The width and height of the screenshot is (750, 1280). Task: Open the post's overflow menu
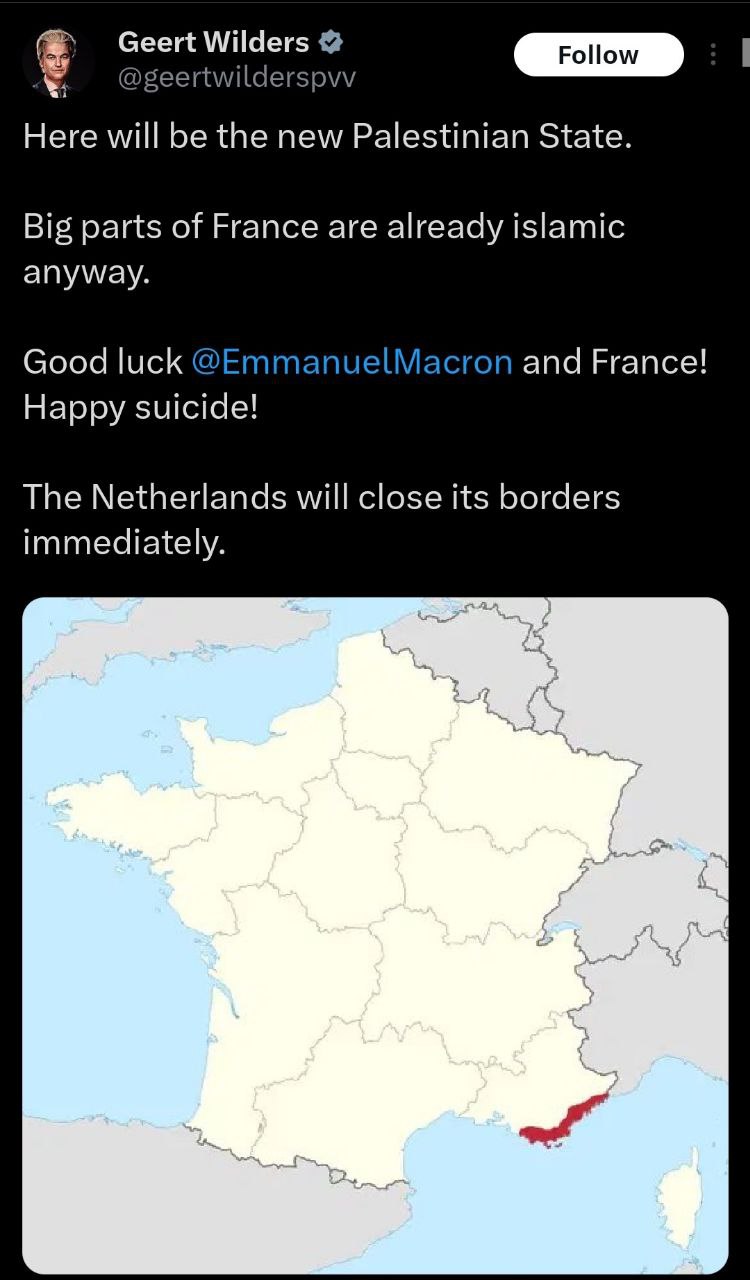tap(713, 55)
